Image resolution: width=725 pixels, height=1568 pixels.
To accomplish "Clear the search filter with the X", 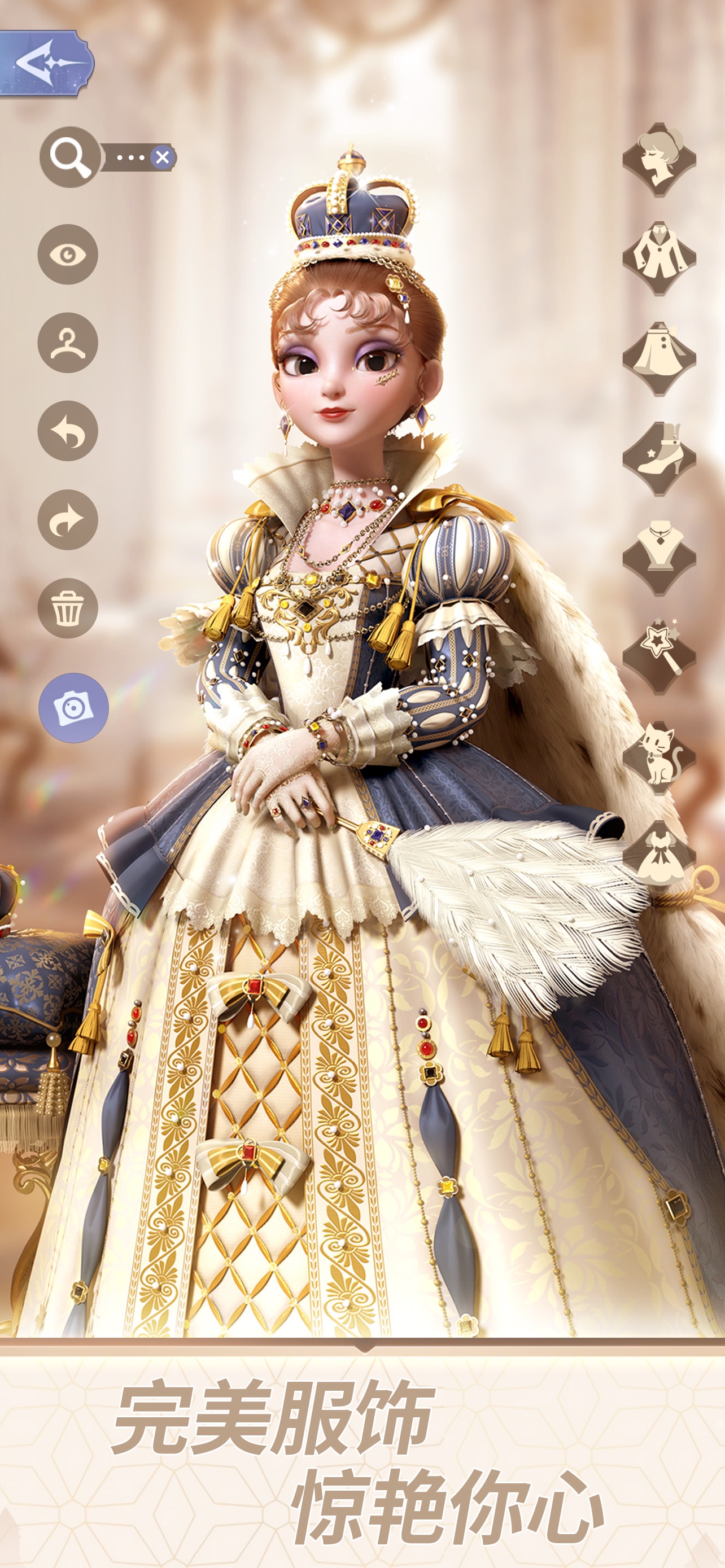I will click(x=163, y=157).
